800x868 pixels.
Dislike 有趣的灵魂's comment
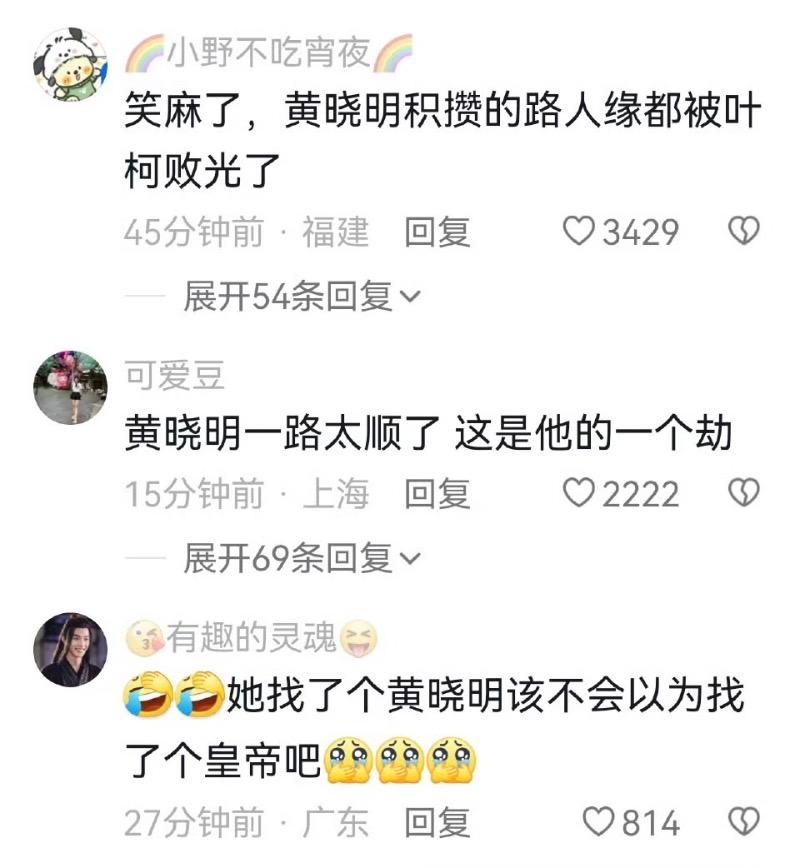click(x=743, y=822)
